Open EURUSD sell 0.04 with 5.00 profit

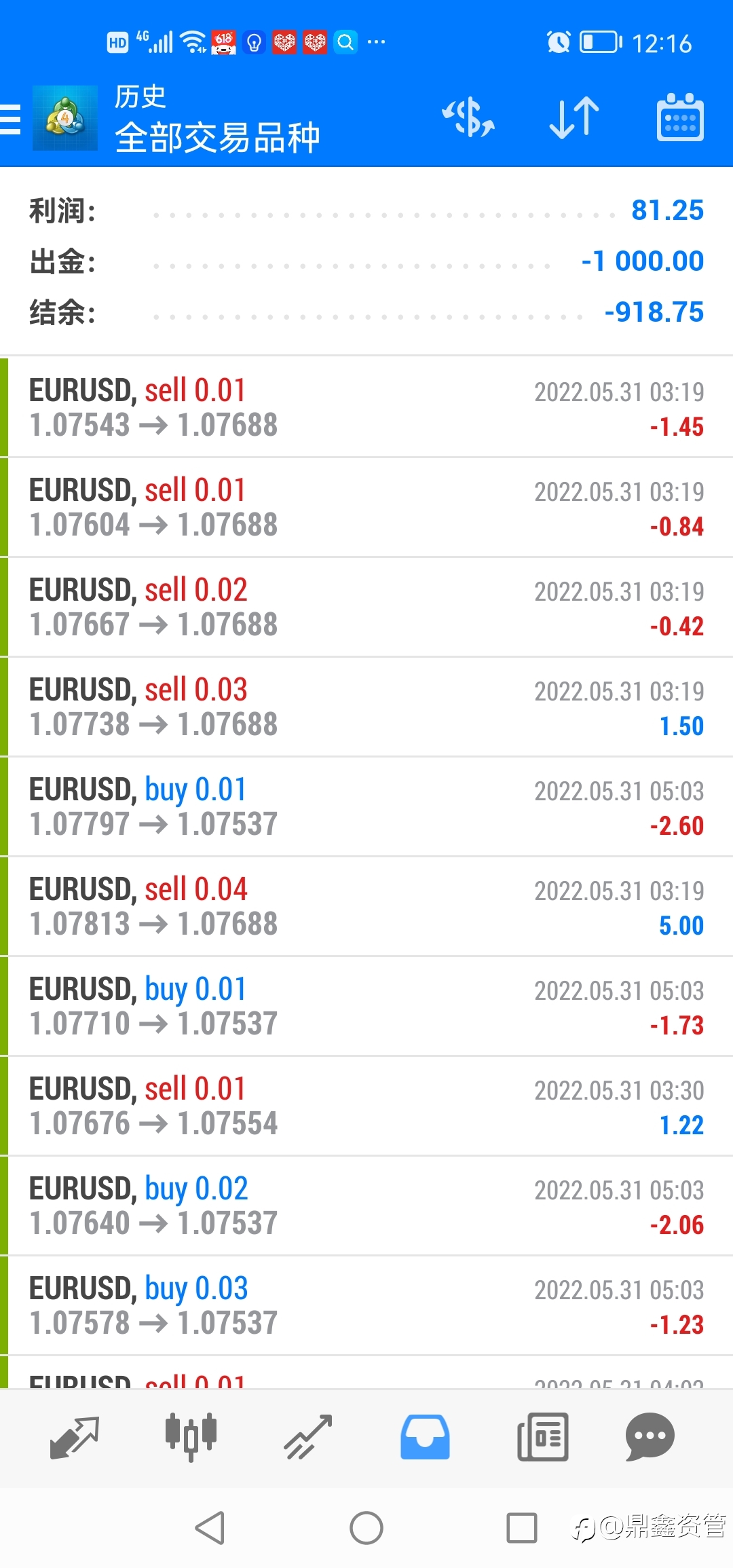click(x=366, y=906)
